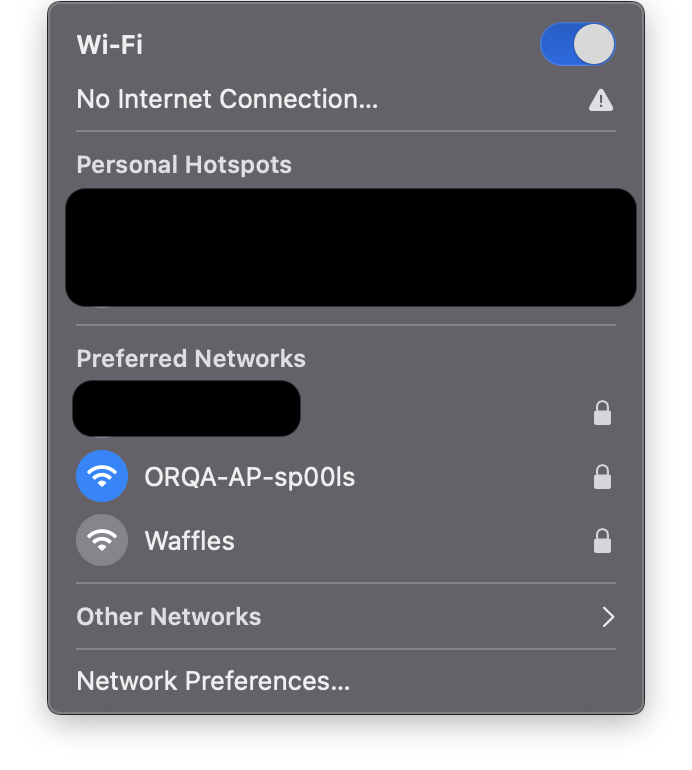Expand Other Networks

(345, 617)
